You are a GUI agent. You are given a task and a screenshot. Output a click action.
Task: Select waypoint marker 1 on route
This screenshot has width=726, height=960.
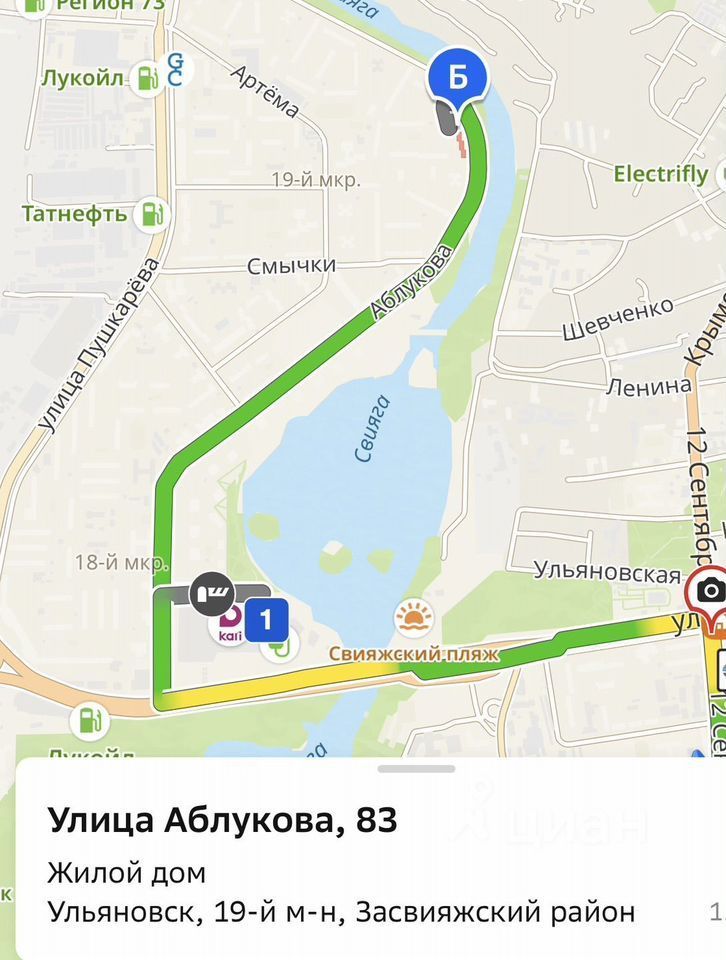click(x=266, y=619)
